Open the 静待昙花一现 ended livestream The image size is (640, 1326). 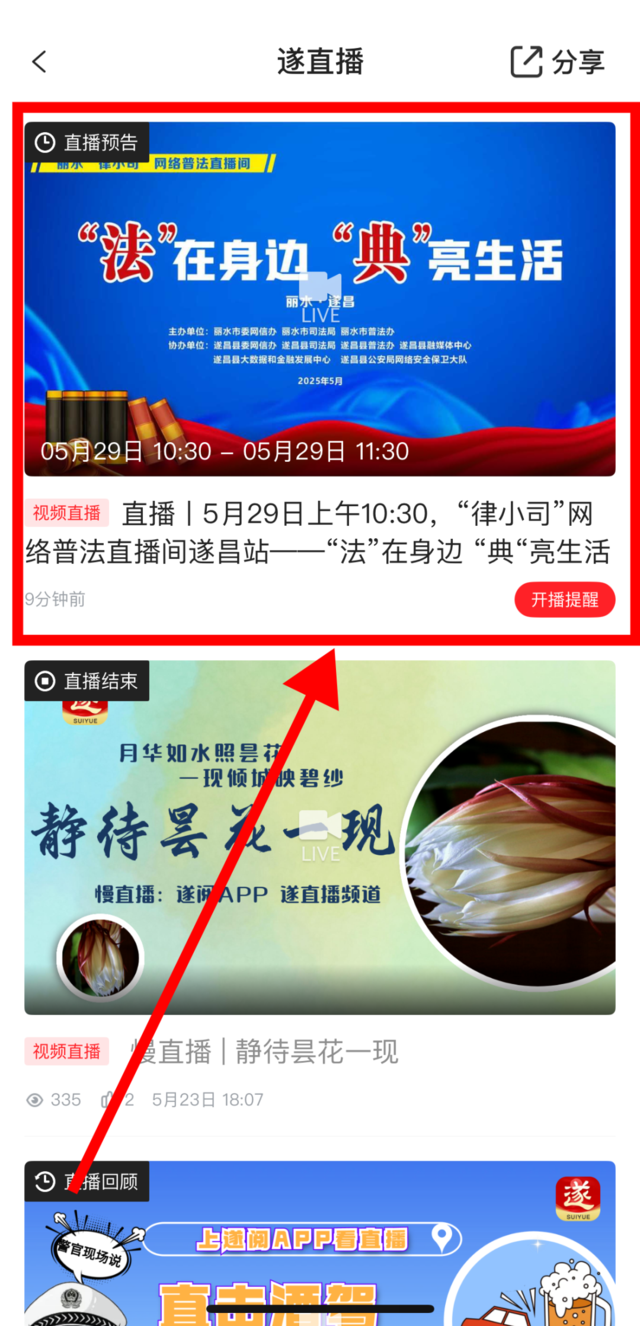pos(320,838)
